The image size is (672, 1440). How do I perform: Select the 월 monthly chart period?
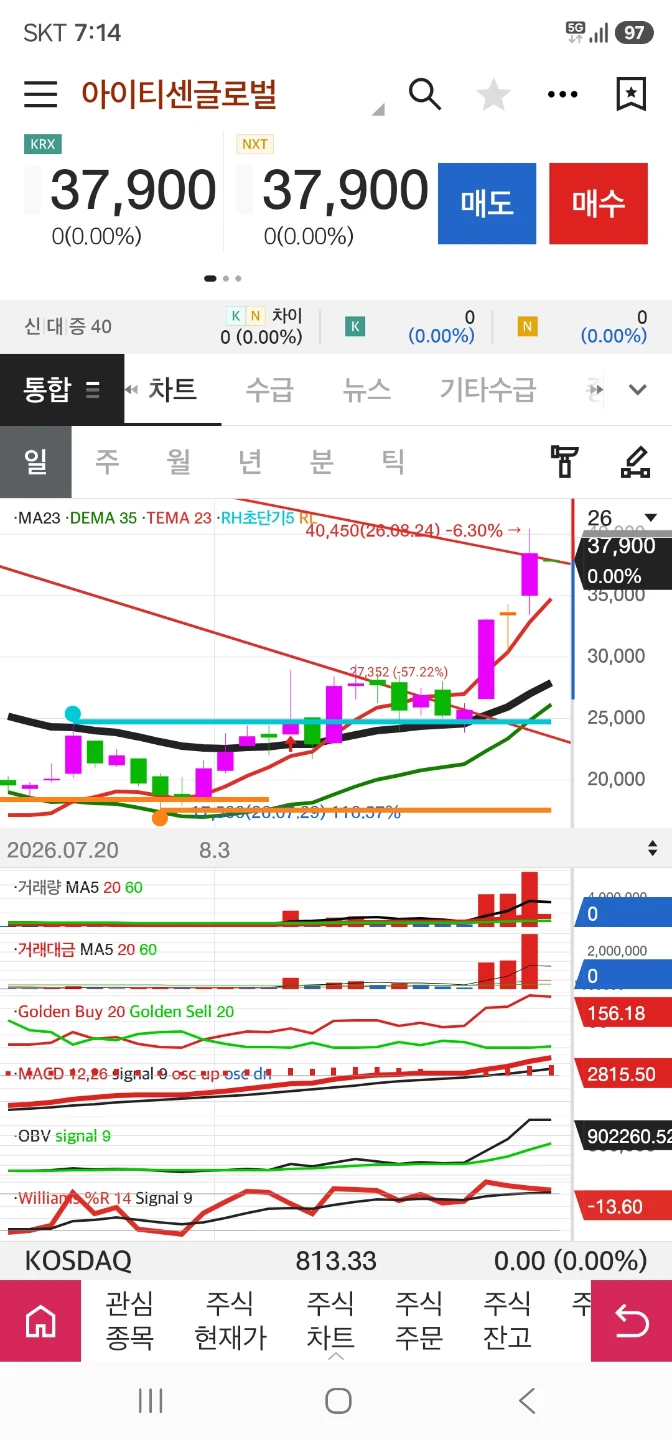(179, 462)
